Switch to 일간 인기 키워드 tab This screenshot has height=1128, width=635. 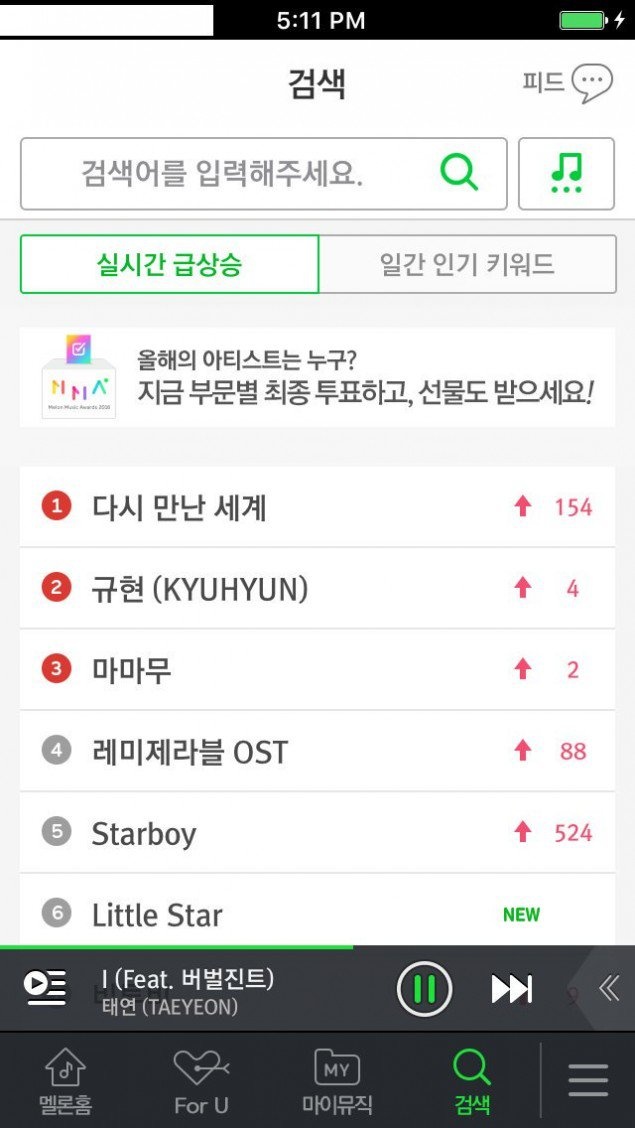(x=467, y=265)
